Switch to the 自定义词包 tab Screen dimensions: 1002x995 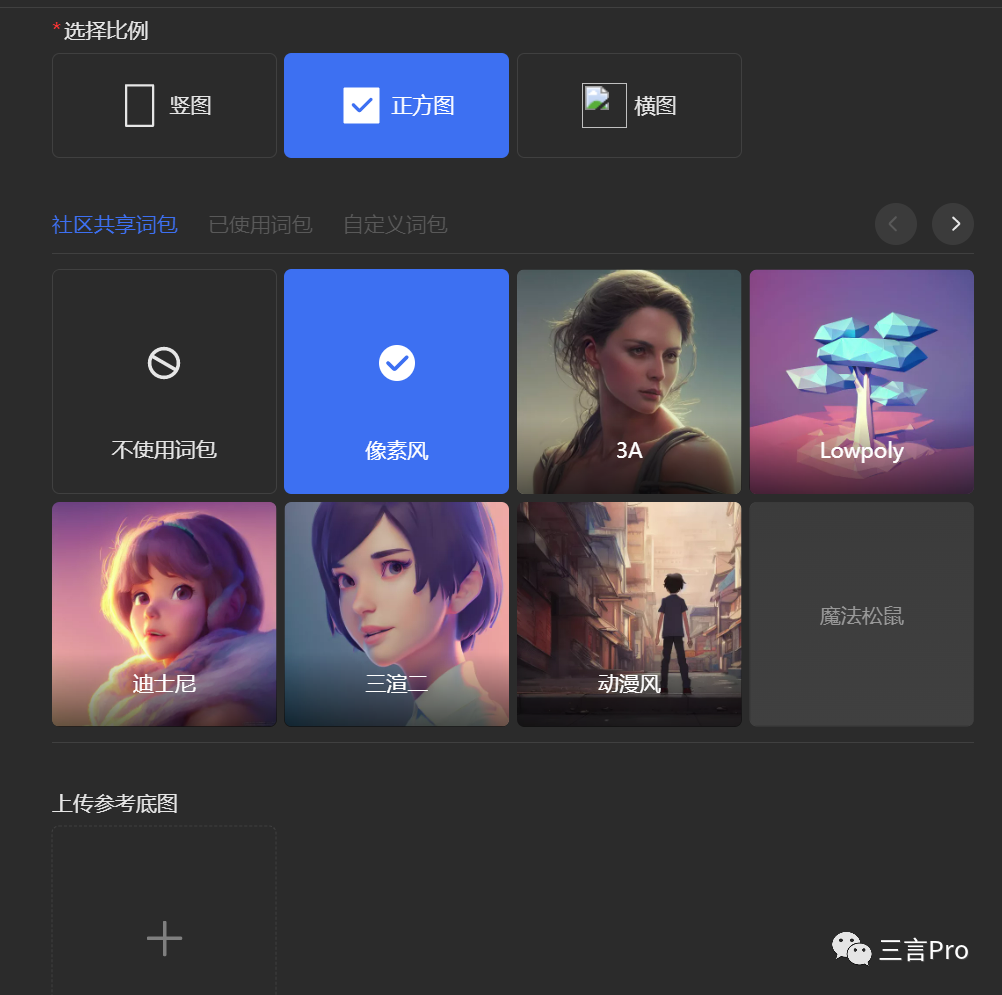click(395, 225)
